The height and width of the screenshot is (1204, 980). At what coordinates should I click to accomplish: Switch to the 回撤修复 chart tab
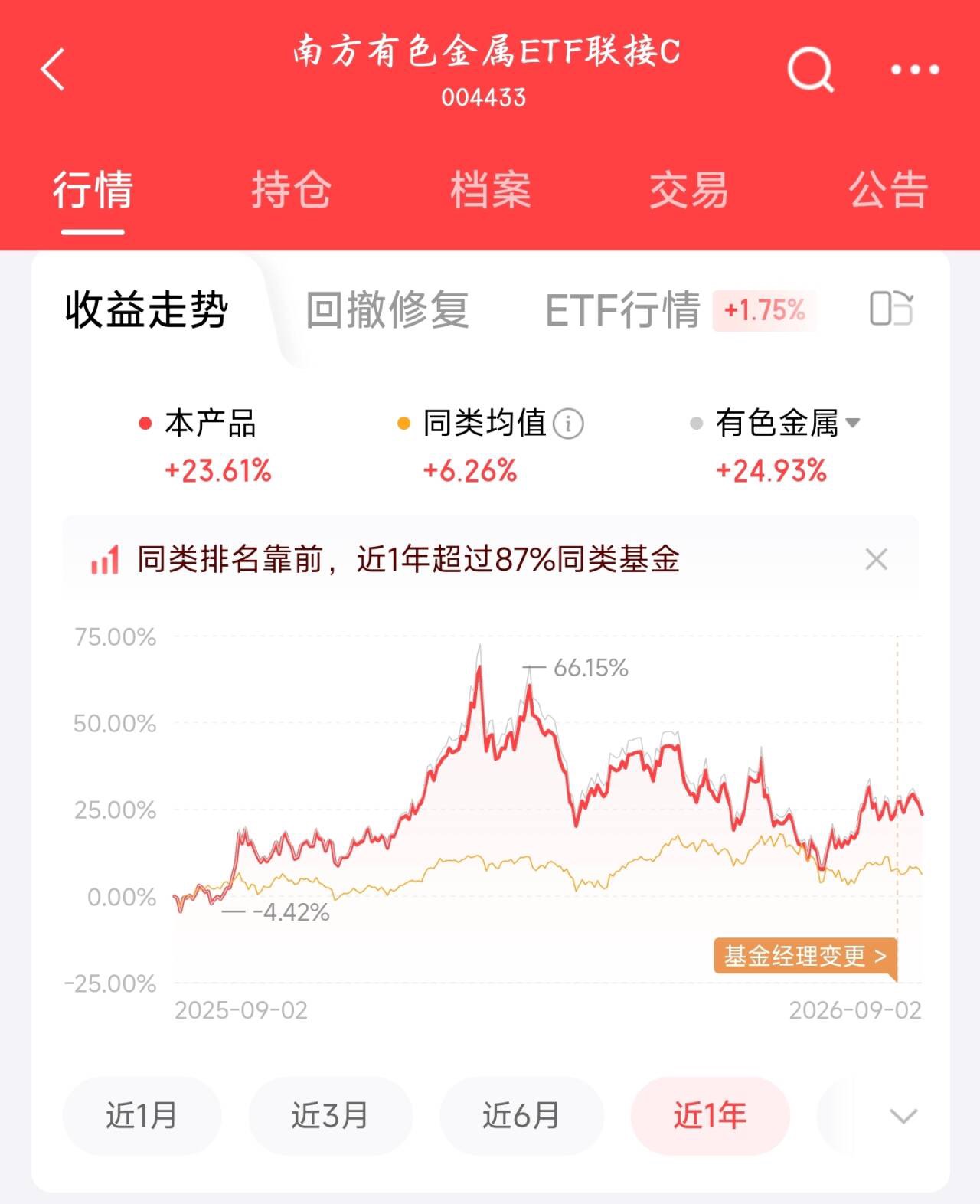click(x=387, y=310)
